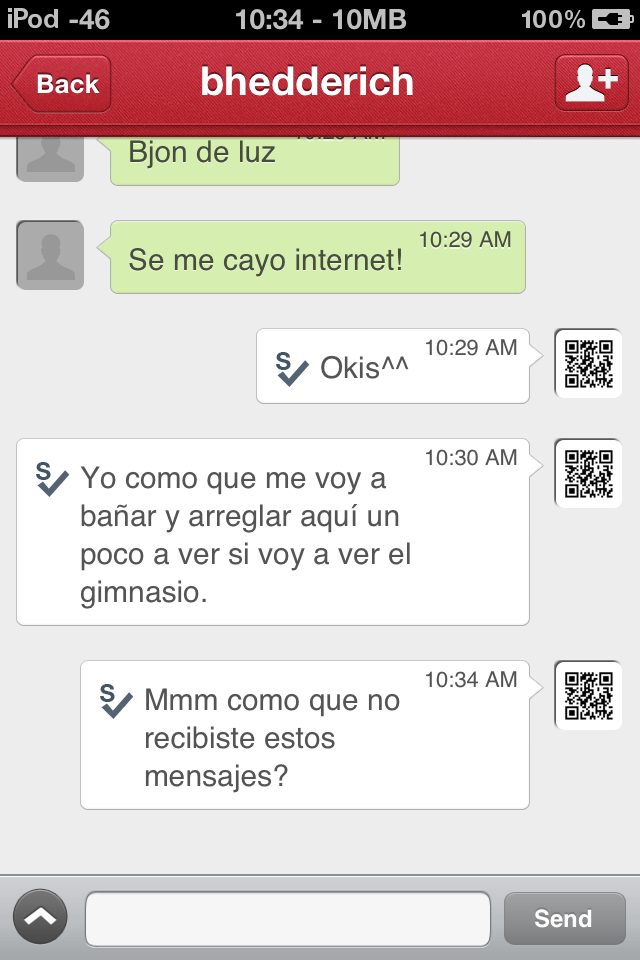Go back from the bhedderich chat
640x960 pixels.
62,84
